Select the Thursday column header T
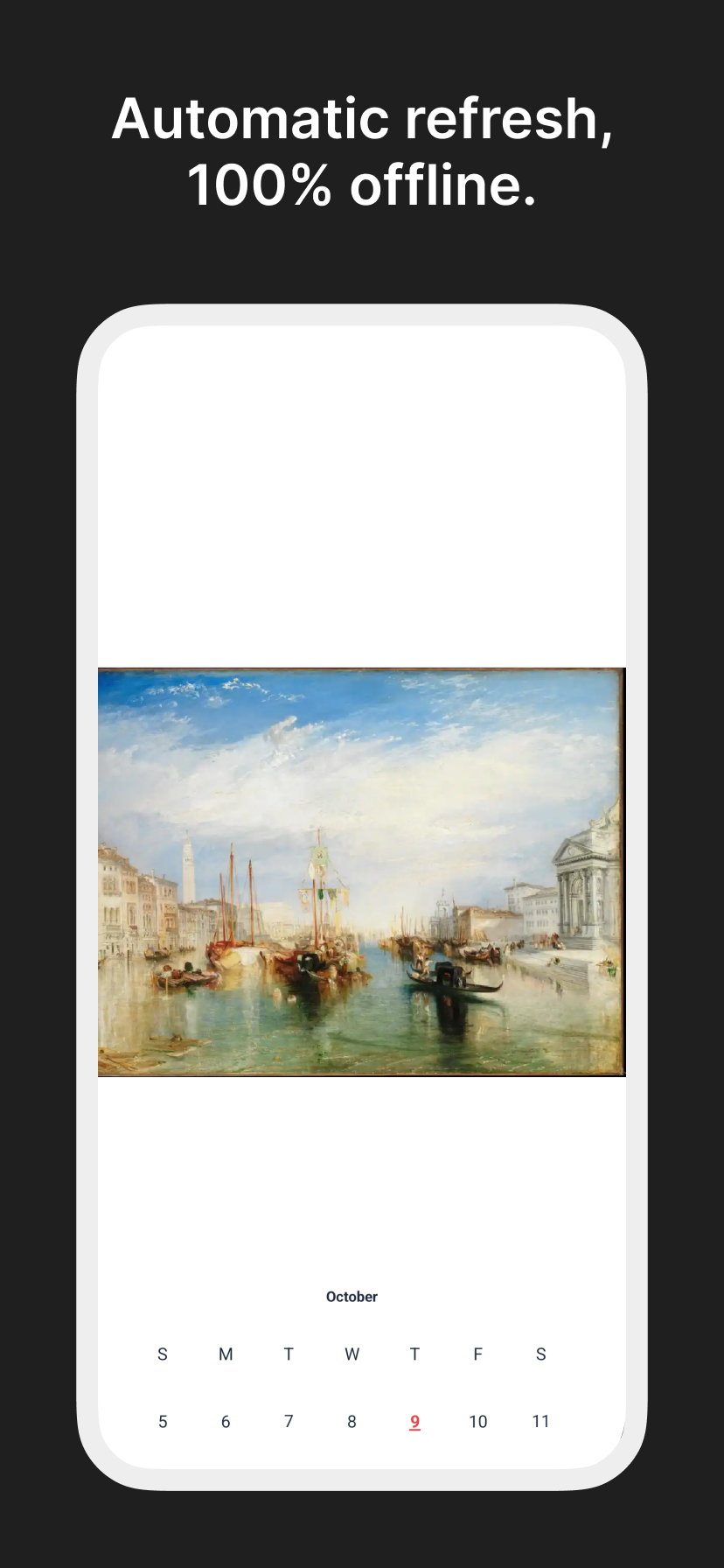Viewport: 724px width, 1568px height. (414, 1354)
